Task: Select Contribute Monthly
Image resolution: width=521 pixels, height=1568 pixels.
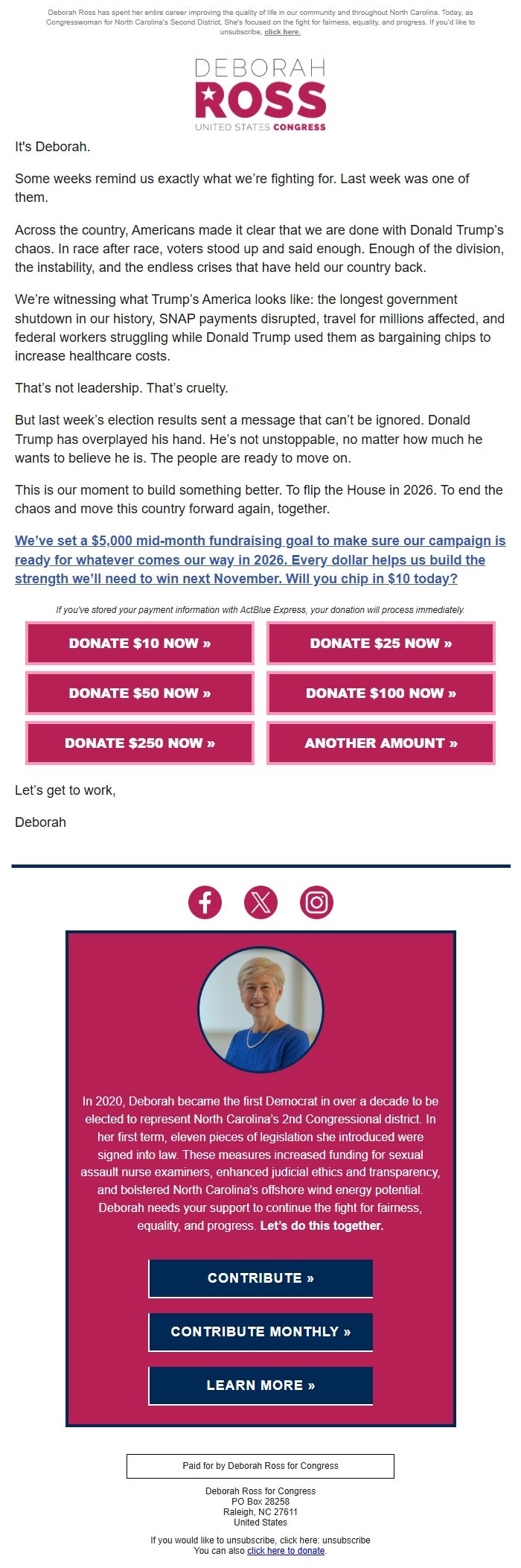Action: (260, 1331)
